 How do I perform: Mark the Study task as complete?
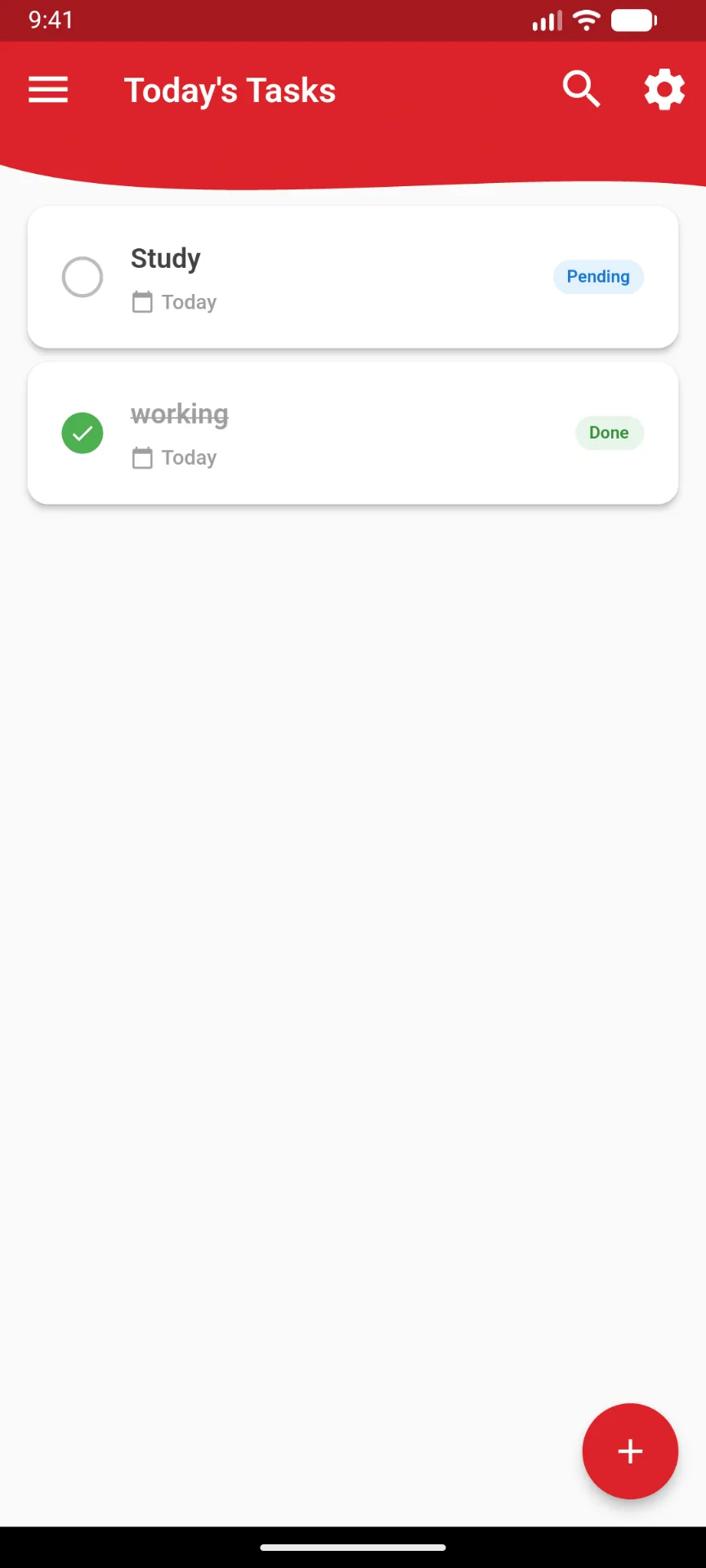coord(83,277)
